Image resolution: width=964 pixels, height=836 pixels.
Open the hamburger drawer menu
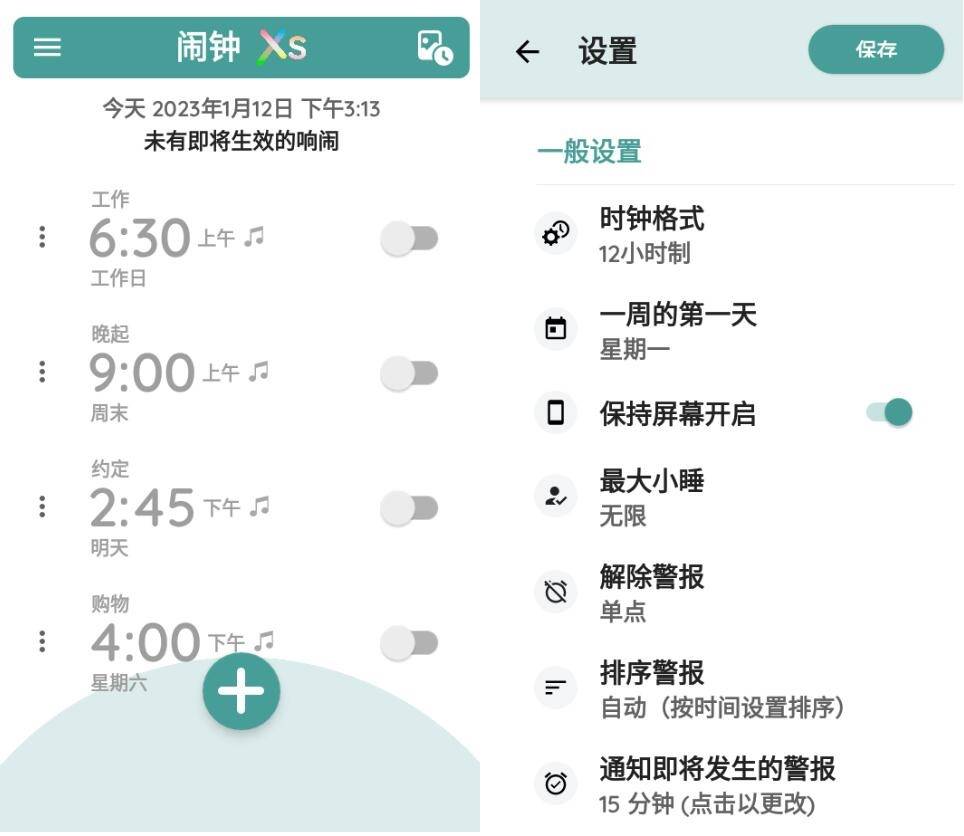pos(47,48)
